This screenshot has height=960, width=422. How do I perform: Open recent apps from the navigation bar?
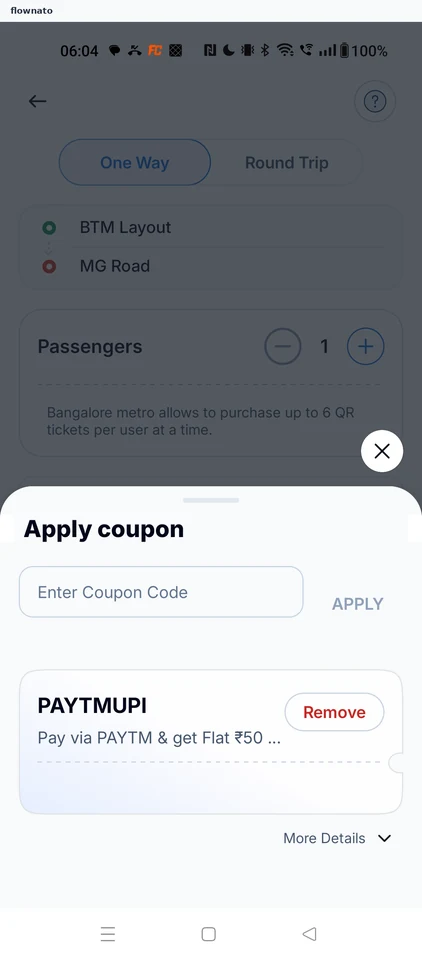click(x=108, y=934)
